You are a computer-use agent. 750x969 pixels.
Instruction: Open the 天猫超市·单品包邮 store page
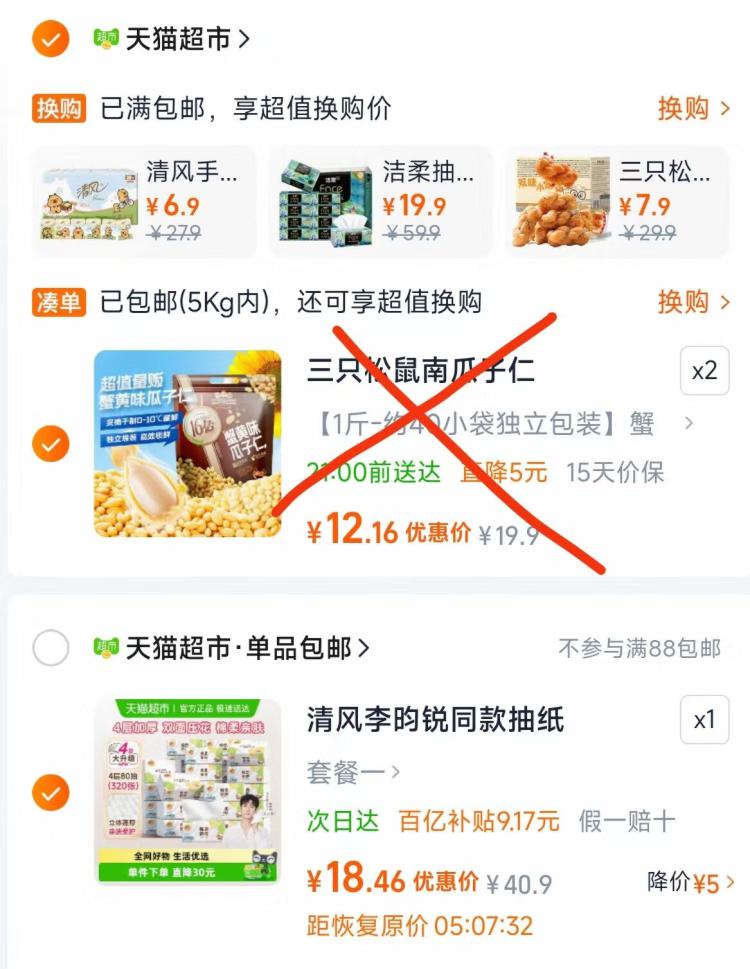pyautogui.click(x=245, y=649)
